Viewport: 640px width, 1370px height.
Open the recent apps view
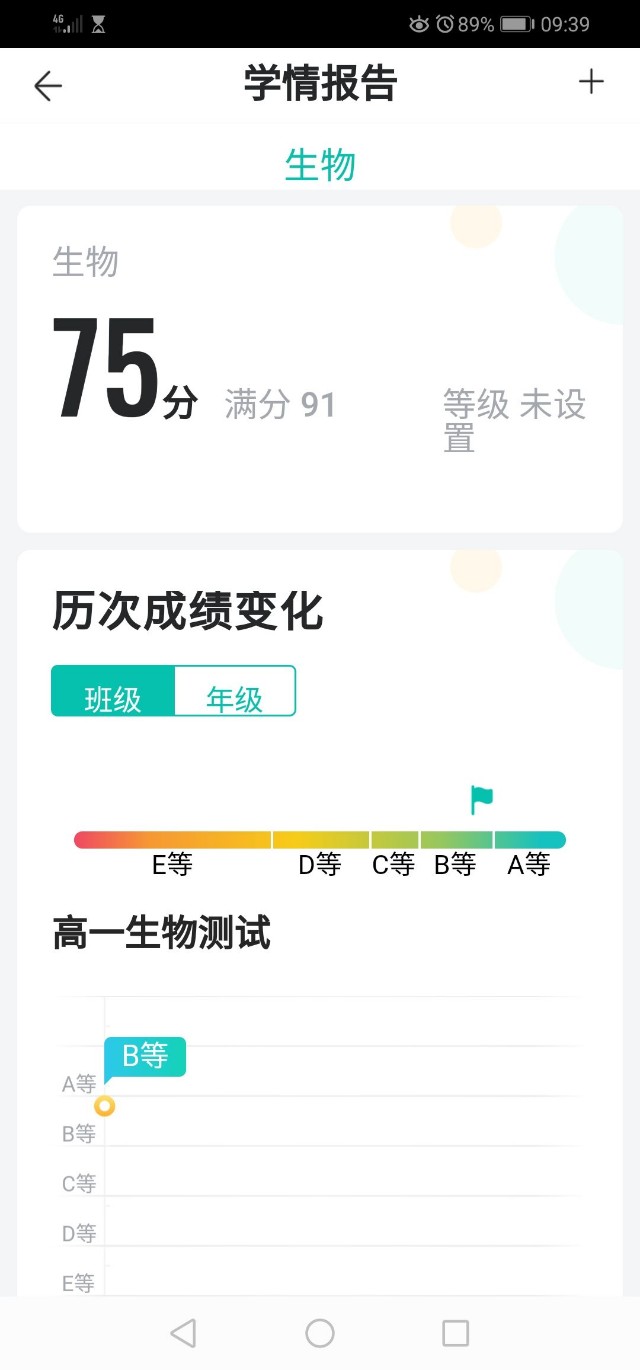tap(456, 1333)
